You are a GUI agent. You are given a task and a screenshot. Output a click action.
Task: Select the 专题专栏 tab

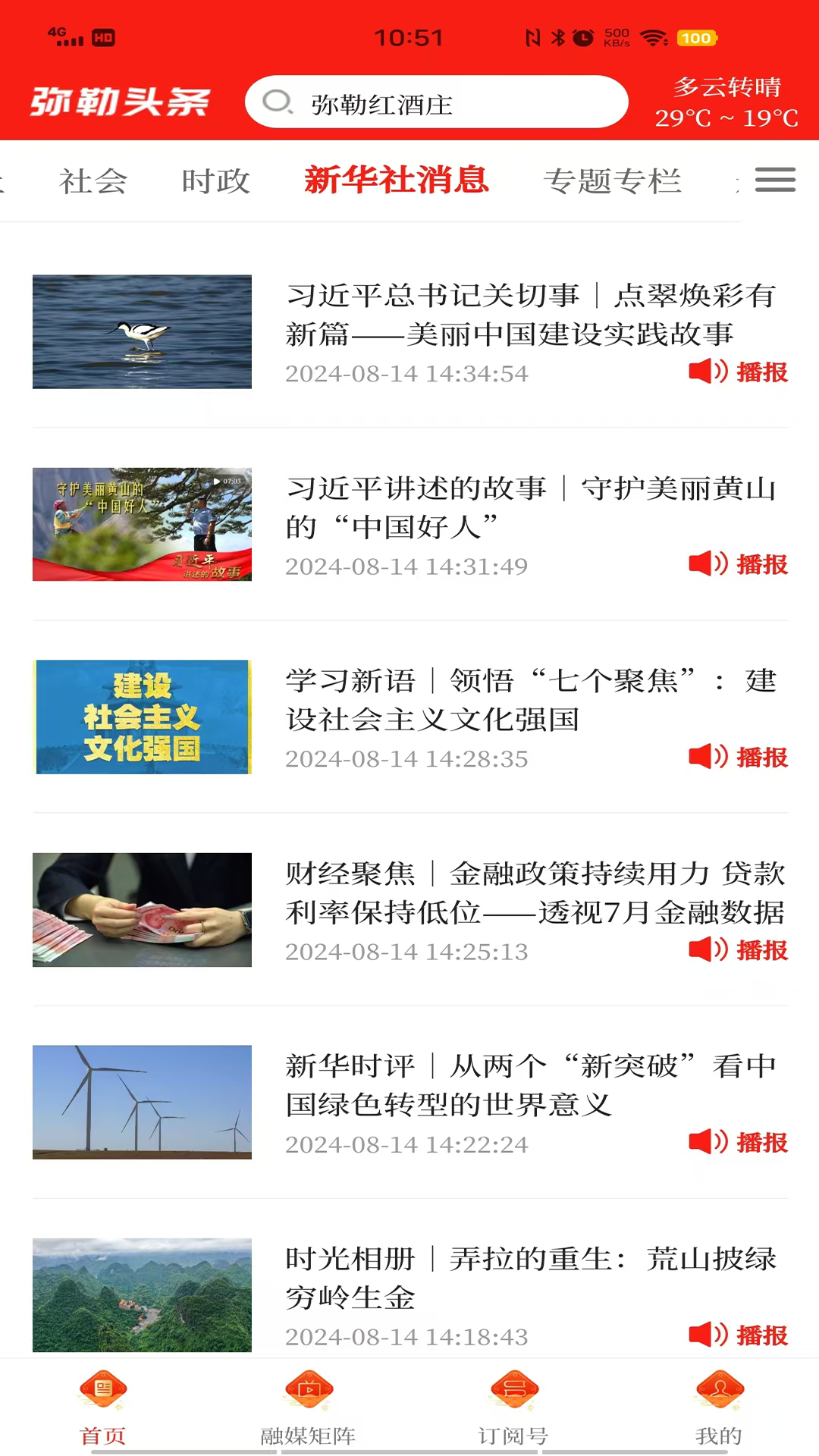coord(612,181)
